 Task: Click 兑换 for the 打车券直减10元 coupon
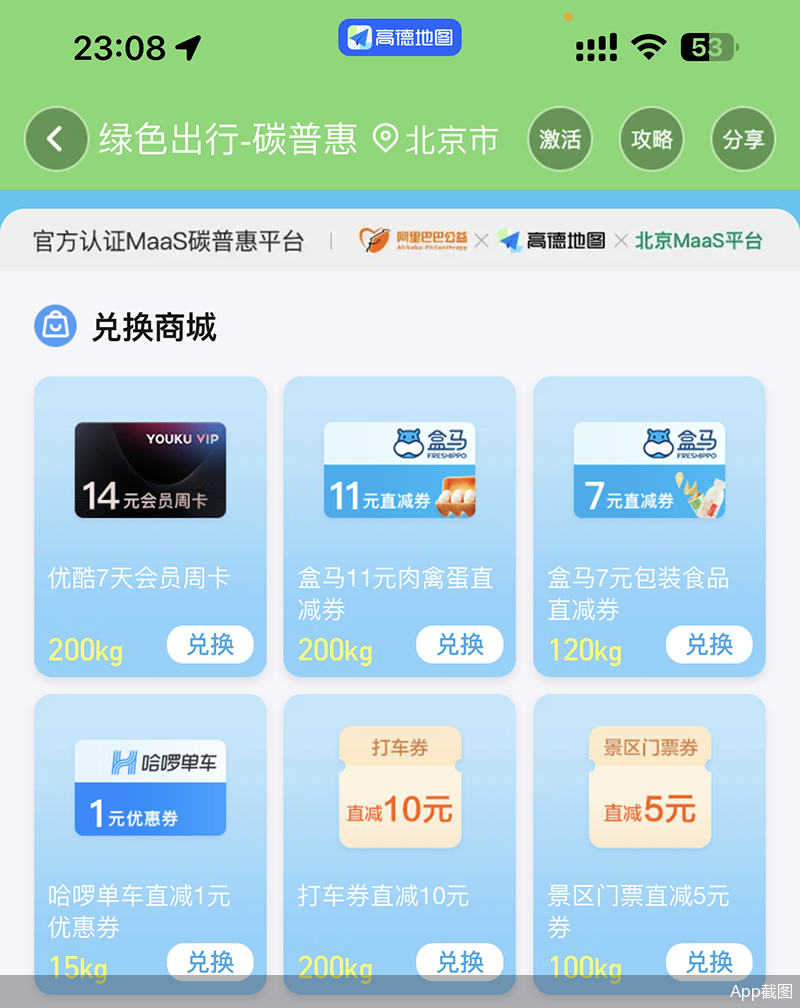coord(460,962)
